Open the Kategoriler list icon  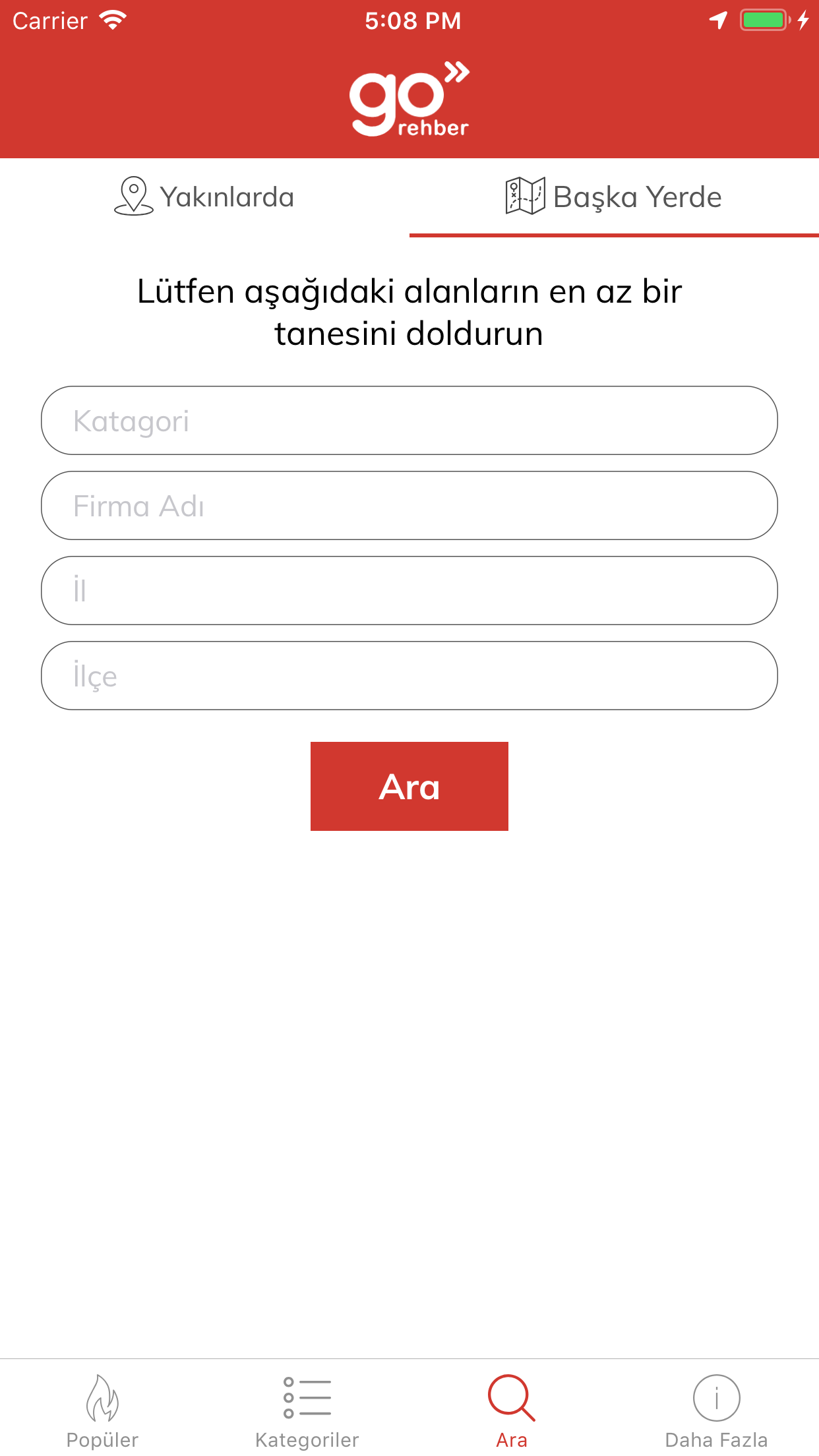click(x=307, y=1398)
